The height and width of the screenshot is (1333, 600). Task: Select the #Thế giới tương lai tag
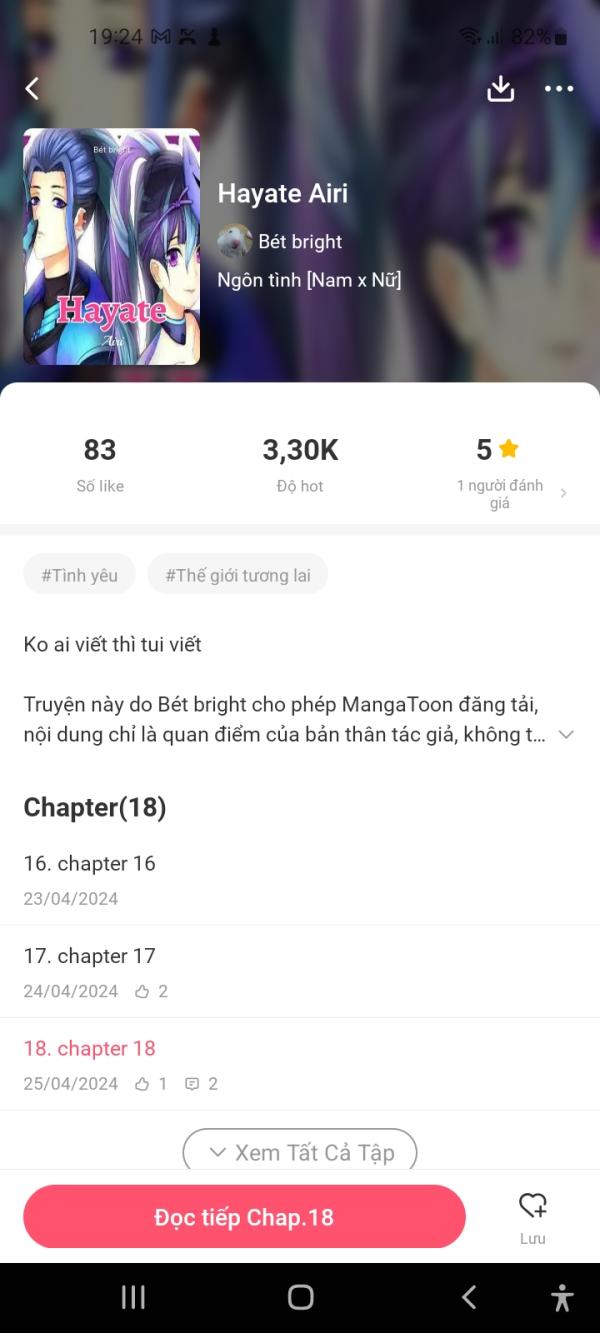[x=237, y=575]
